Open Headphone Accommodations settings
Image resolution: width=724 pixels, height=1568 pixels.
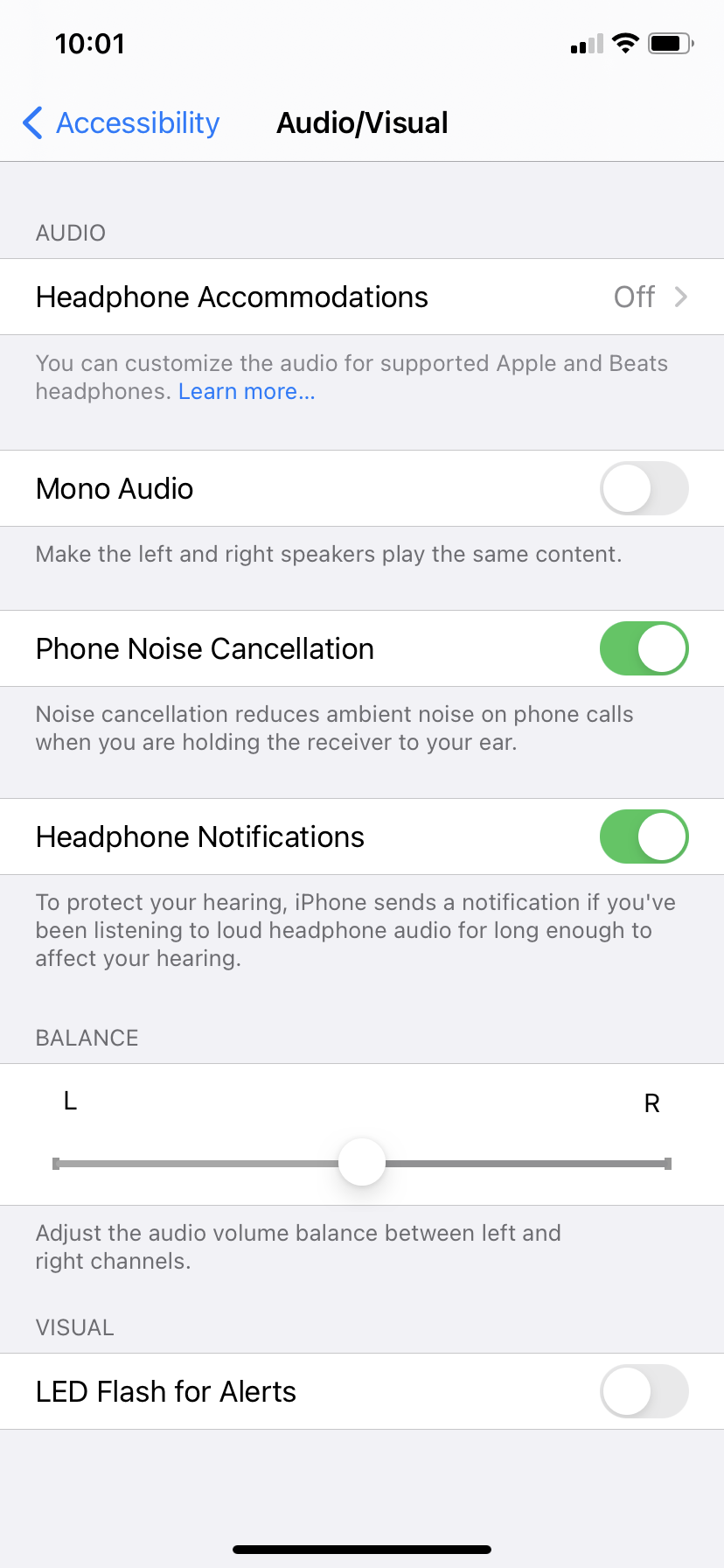point(362,297)
